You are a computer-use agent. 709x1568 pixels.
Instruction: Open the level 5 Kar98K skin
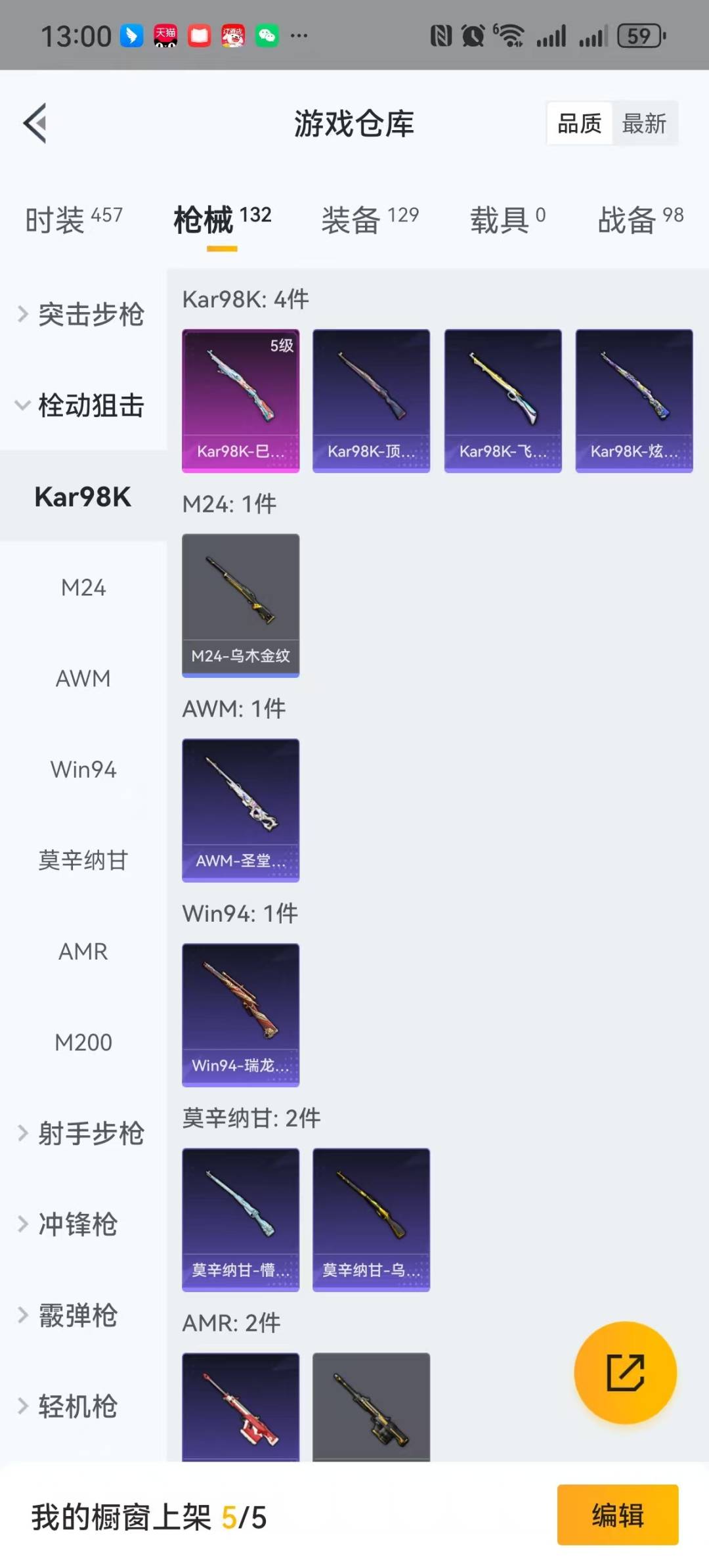click(x=240, y=401)
